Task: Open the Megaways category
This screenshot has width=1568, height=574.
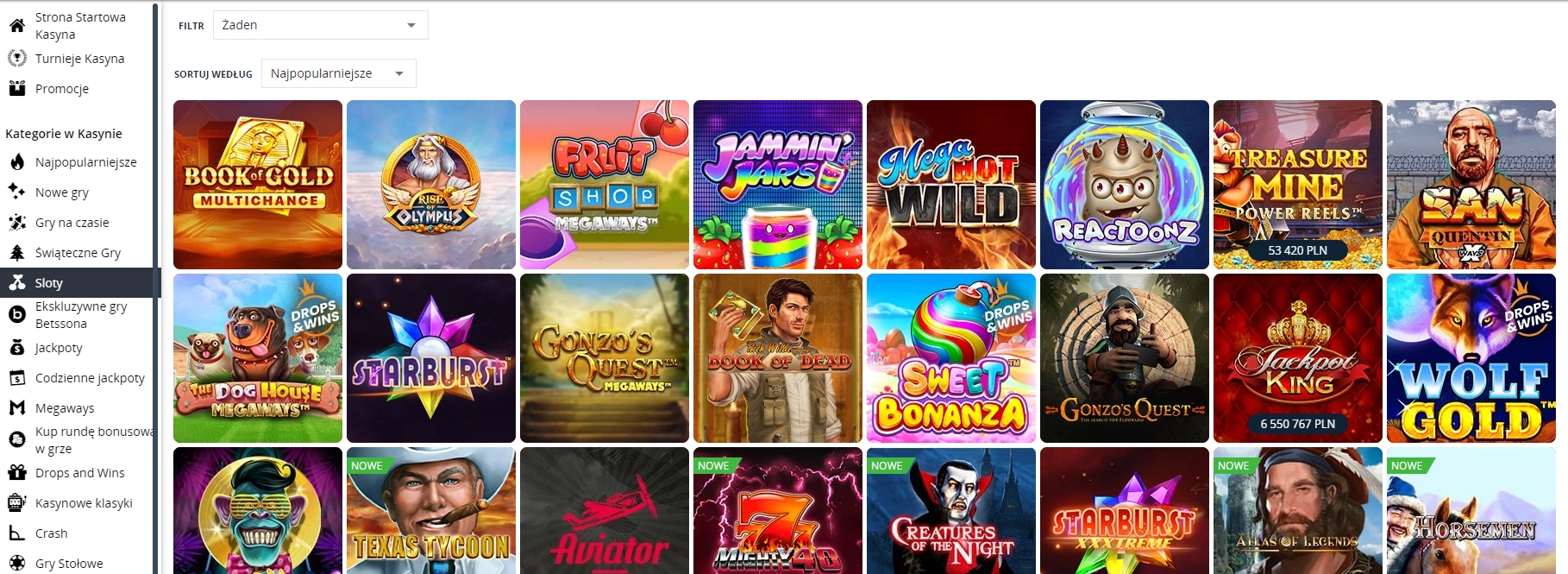Action: point(65,408)
